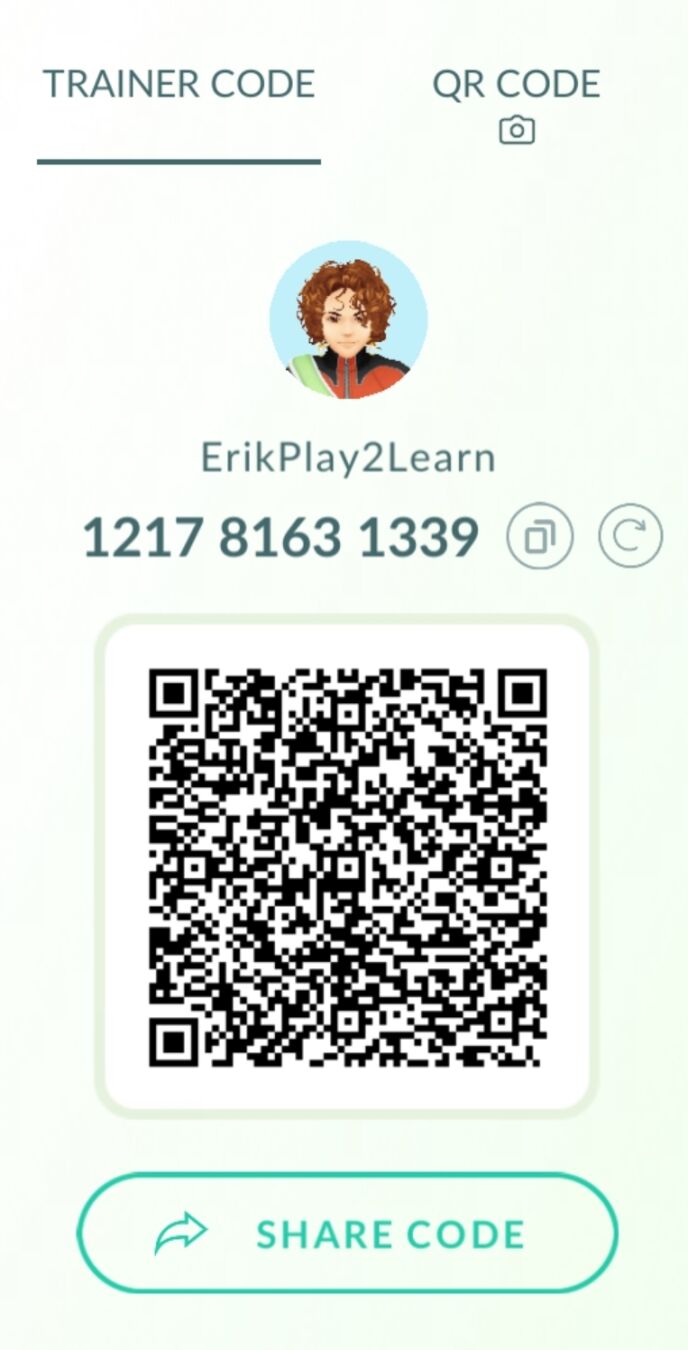Copy the trainer code number
Screen dimensions: 688x1350
pos(540,537)
